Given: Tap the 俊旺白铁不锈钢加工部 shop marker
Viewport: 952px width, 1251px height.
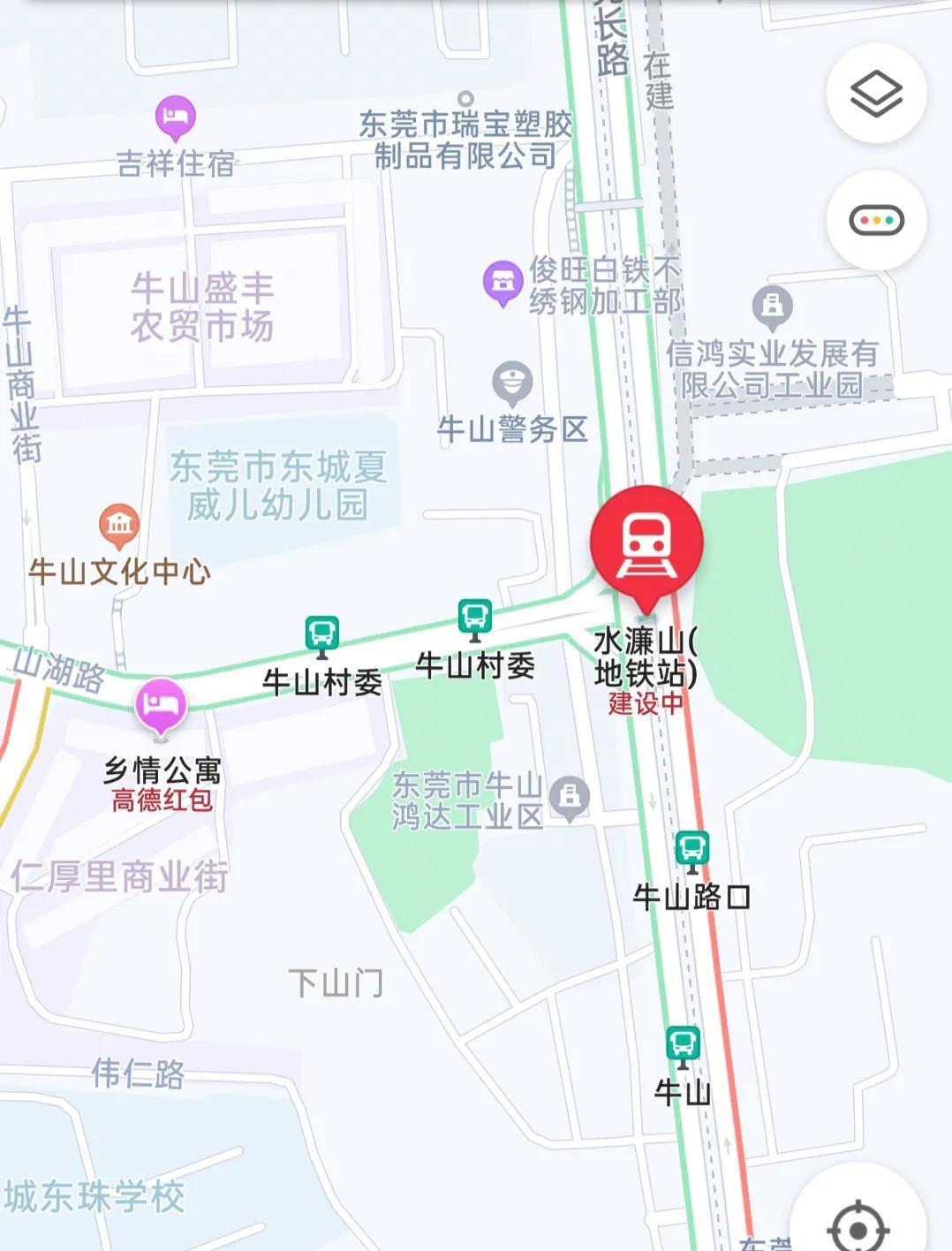Looking at the screenshot, I should pyautogui.click(x=502, y=283).
